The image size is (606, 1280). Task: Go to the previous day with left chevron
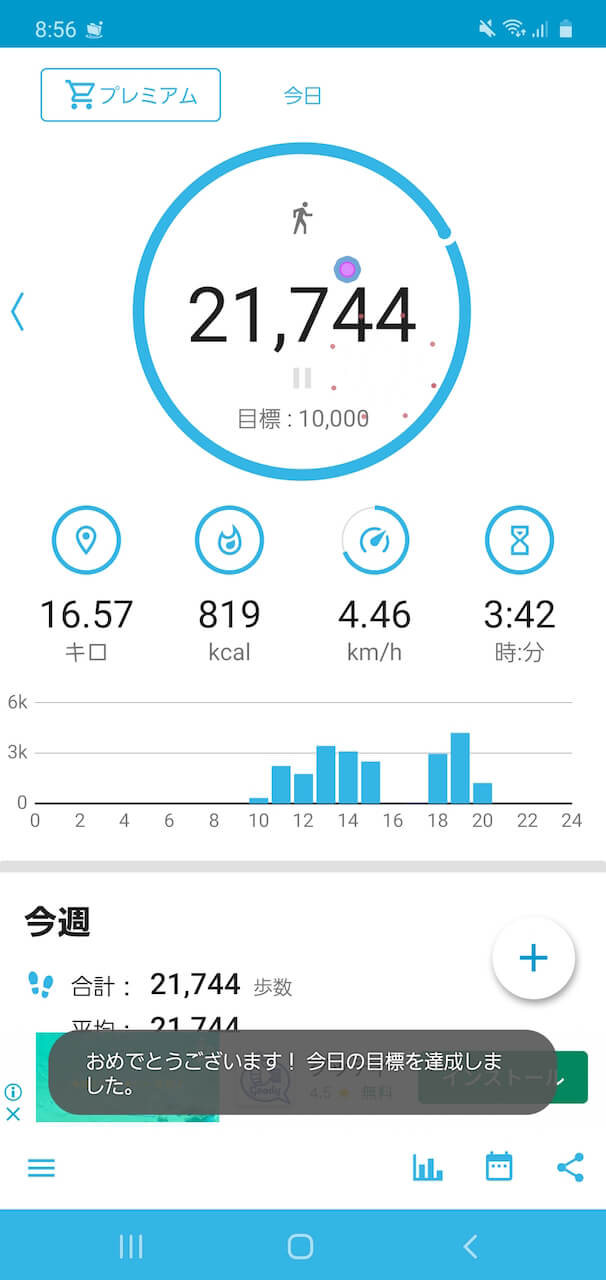pyautogui.click(x=17, y=312)
